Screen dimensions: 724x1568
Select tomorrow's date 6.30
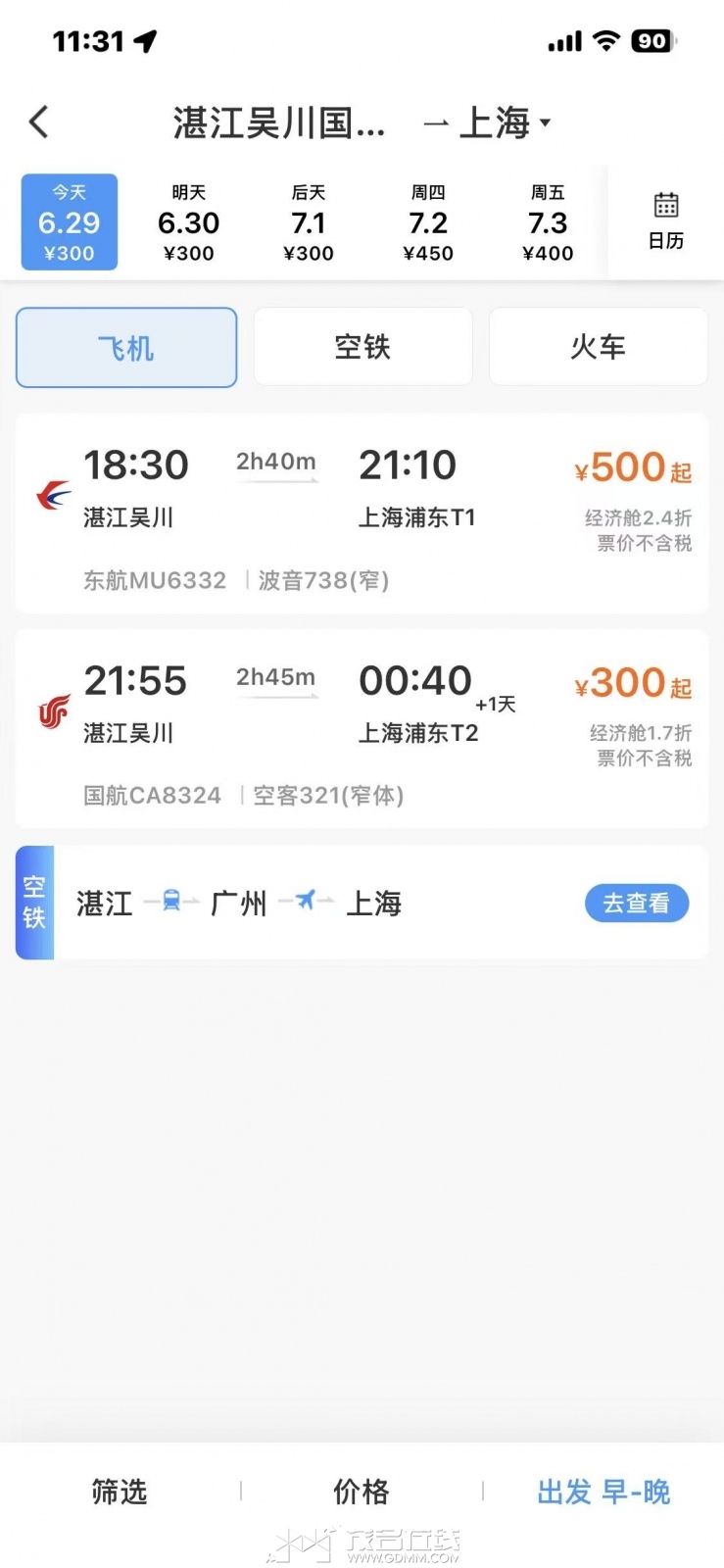189,222
